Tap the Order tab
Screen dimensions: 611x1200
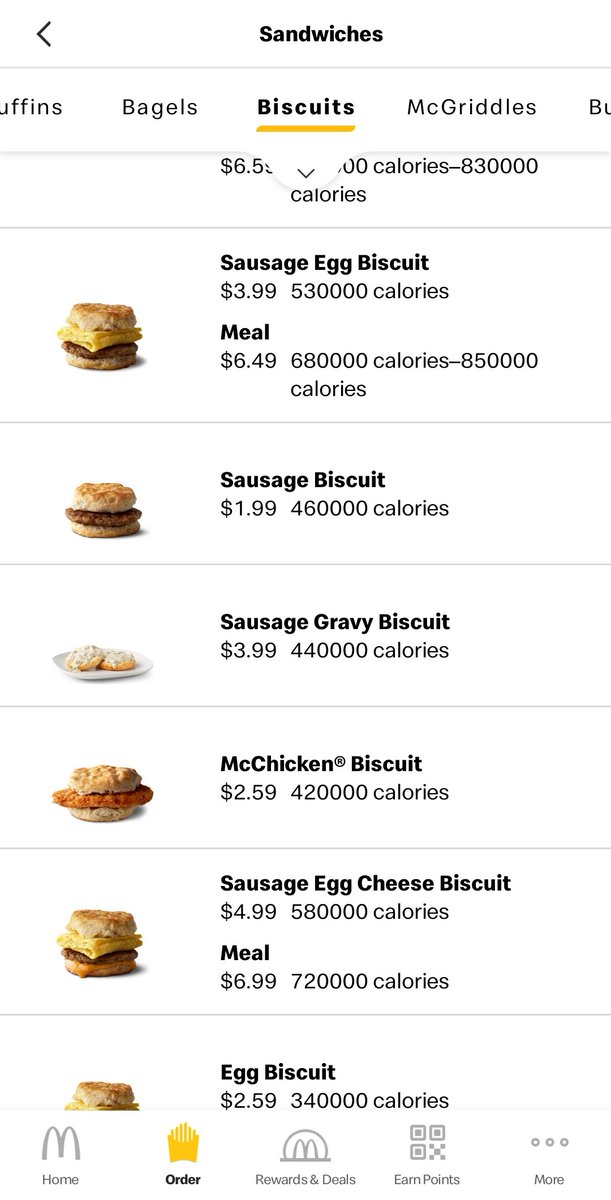(183, 1155)
